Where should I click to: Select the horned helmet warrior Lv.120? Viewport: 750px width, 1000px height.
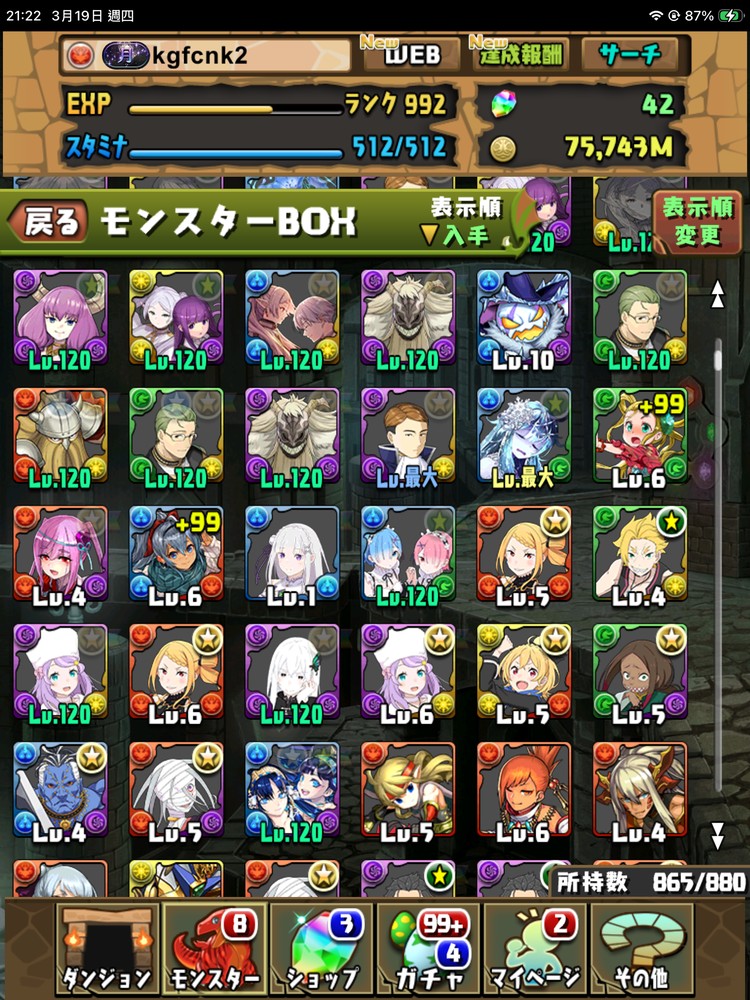pyautogui.click(x=60, y=436)
